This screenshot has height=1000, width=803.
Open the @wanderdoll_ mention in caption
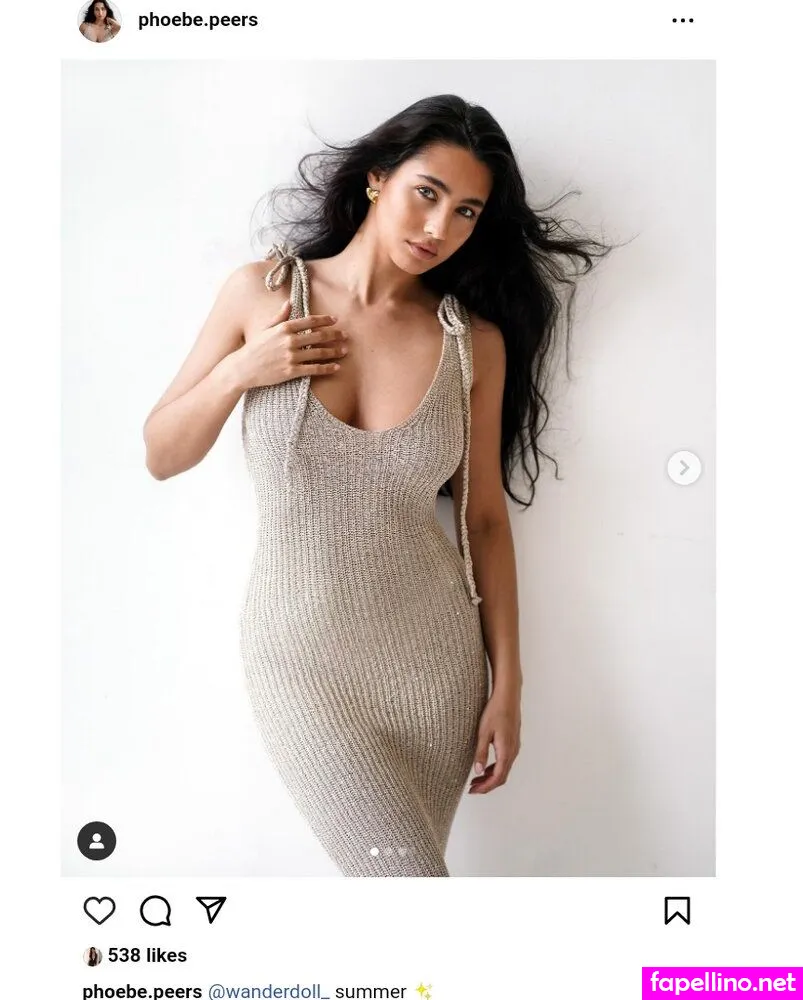268,991
